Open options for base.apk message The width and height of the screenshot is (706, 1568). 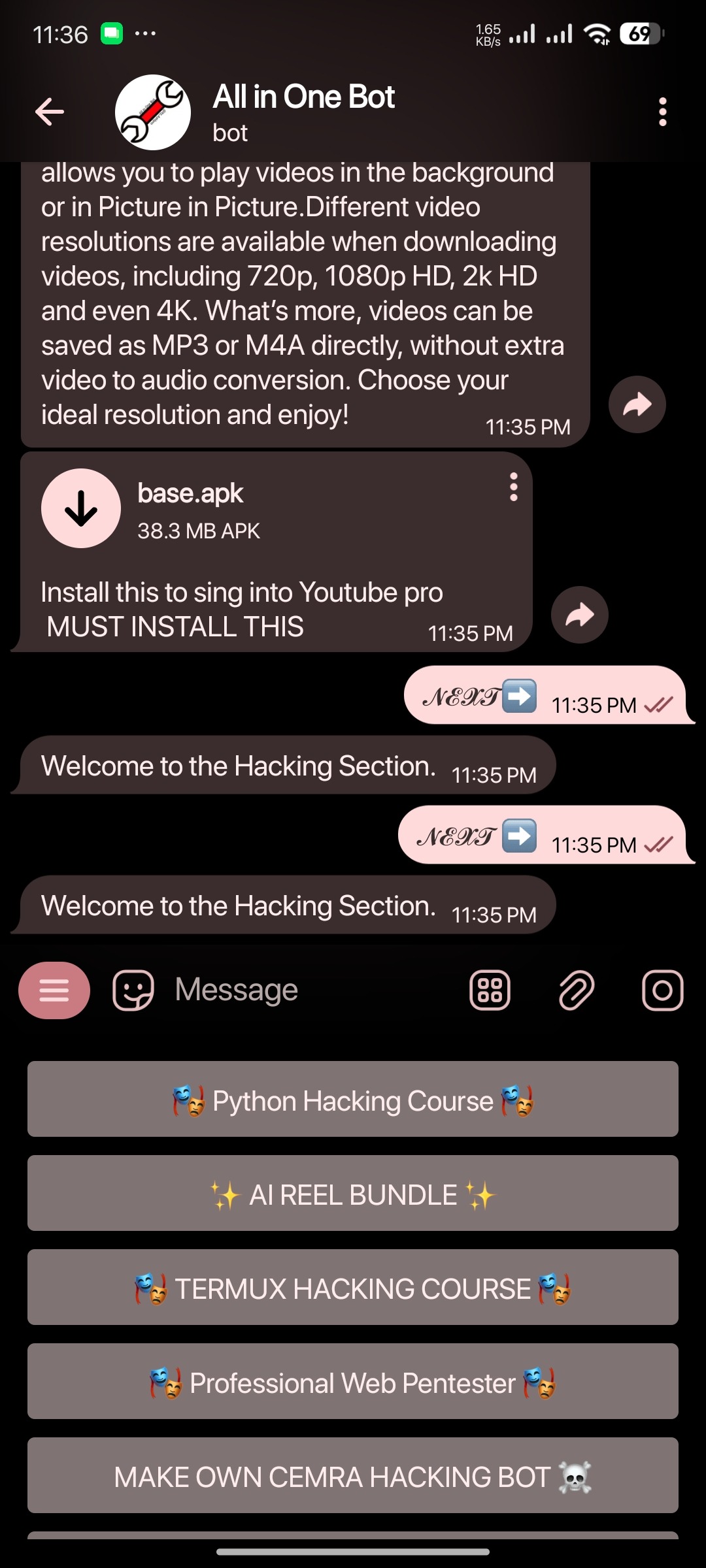tap(514, 487)
